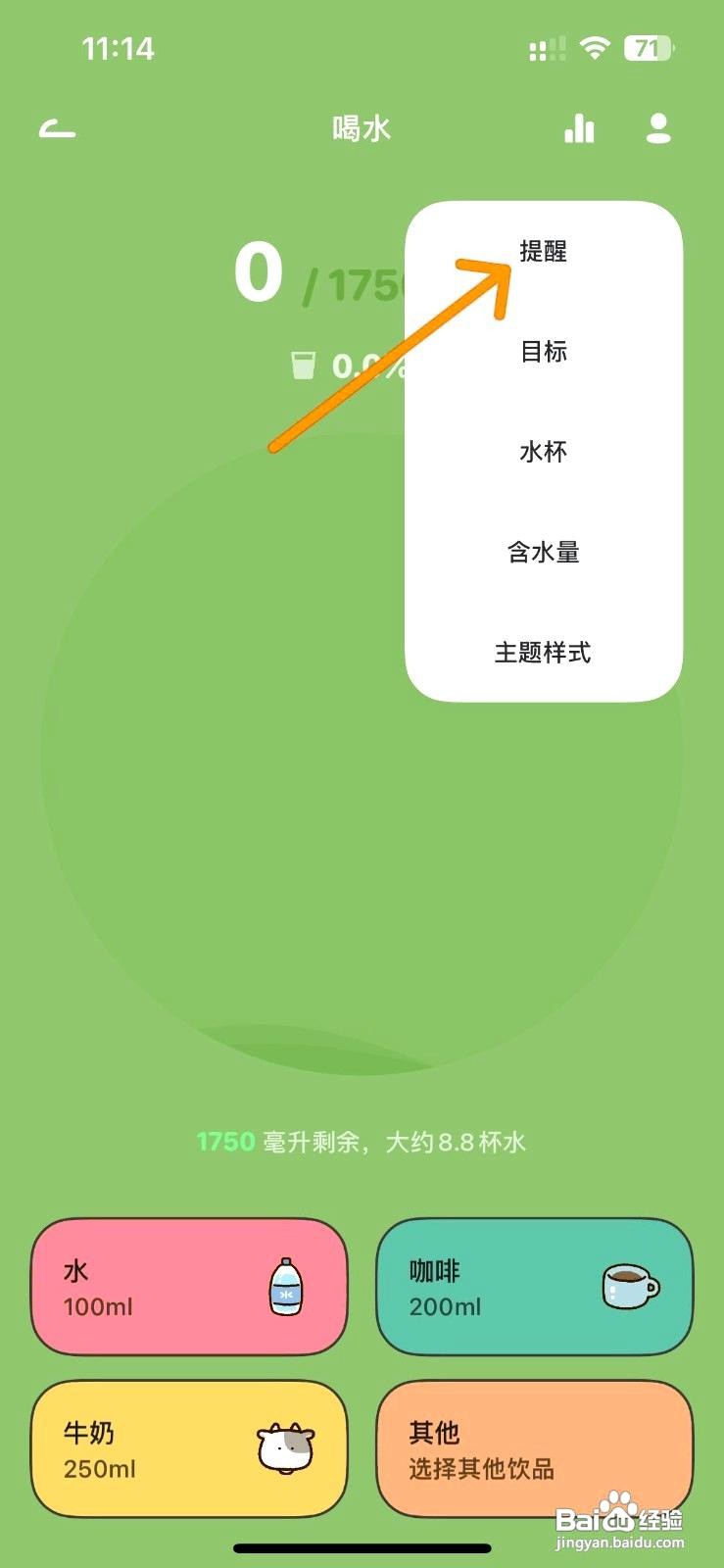Choose 水杯 in the popup menu
The height and width of the screenshot is (1568, 724).
click(x=544, y=452)
